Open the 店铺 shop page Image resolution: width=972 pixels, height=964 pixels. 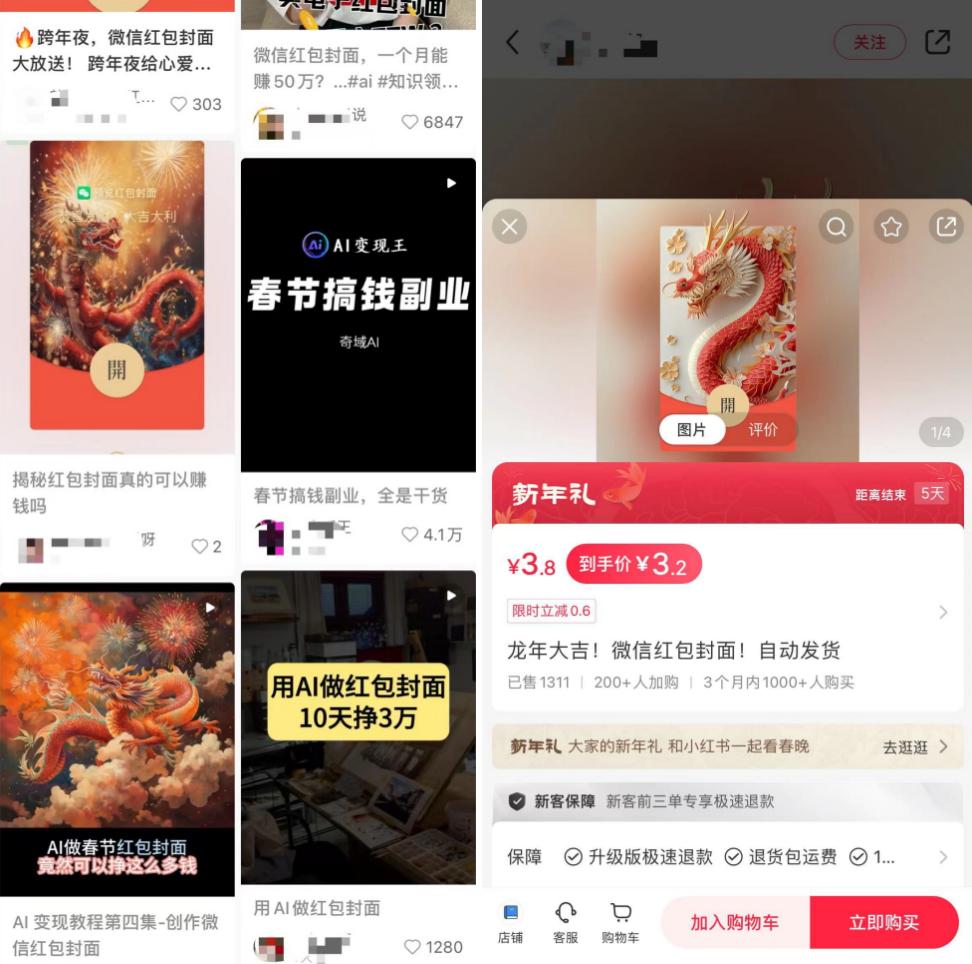(x=511, y=923)
